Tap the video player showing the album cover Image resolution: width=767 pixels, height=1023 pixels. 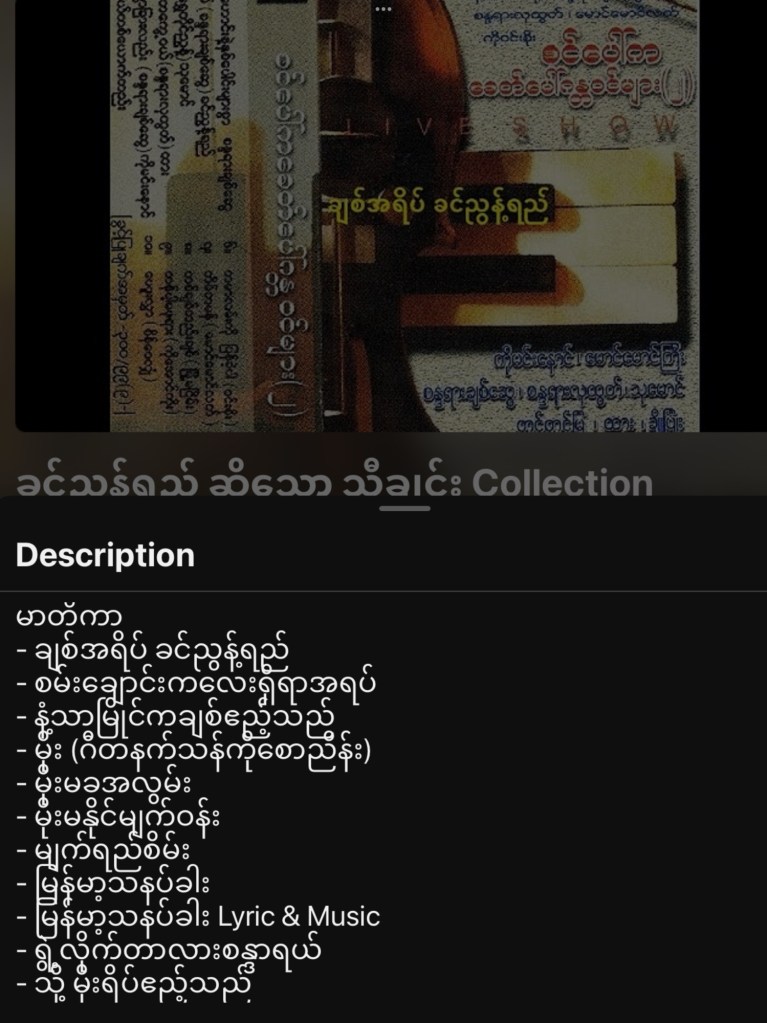383,215
